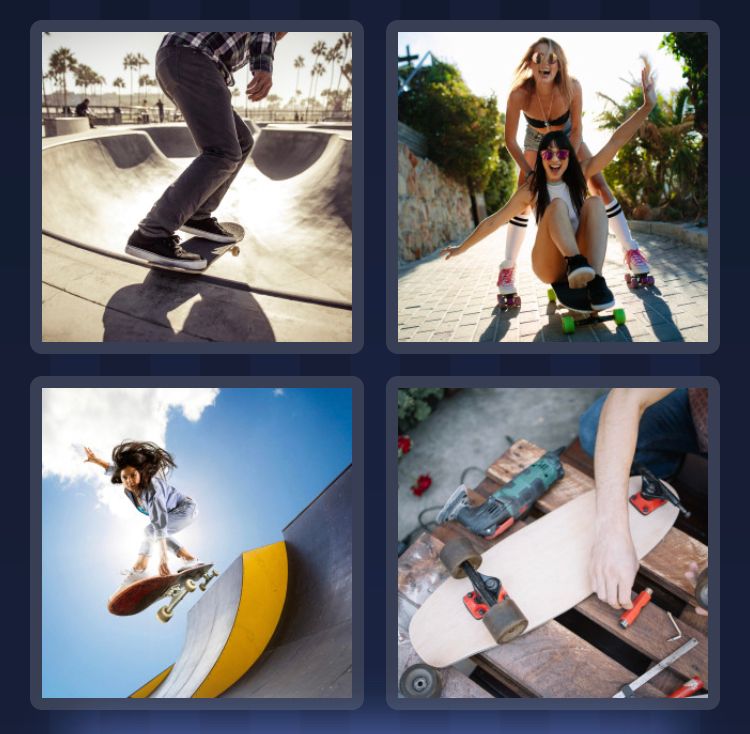This screenshot has height=734, width=750.
Task: Open the picture of two laughing women
Action: 552,187
